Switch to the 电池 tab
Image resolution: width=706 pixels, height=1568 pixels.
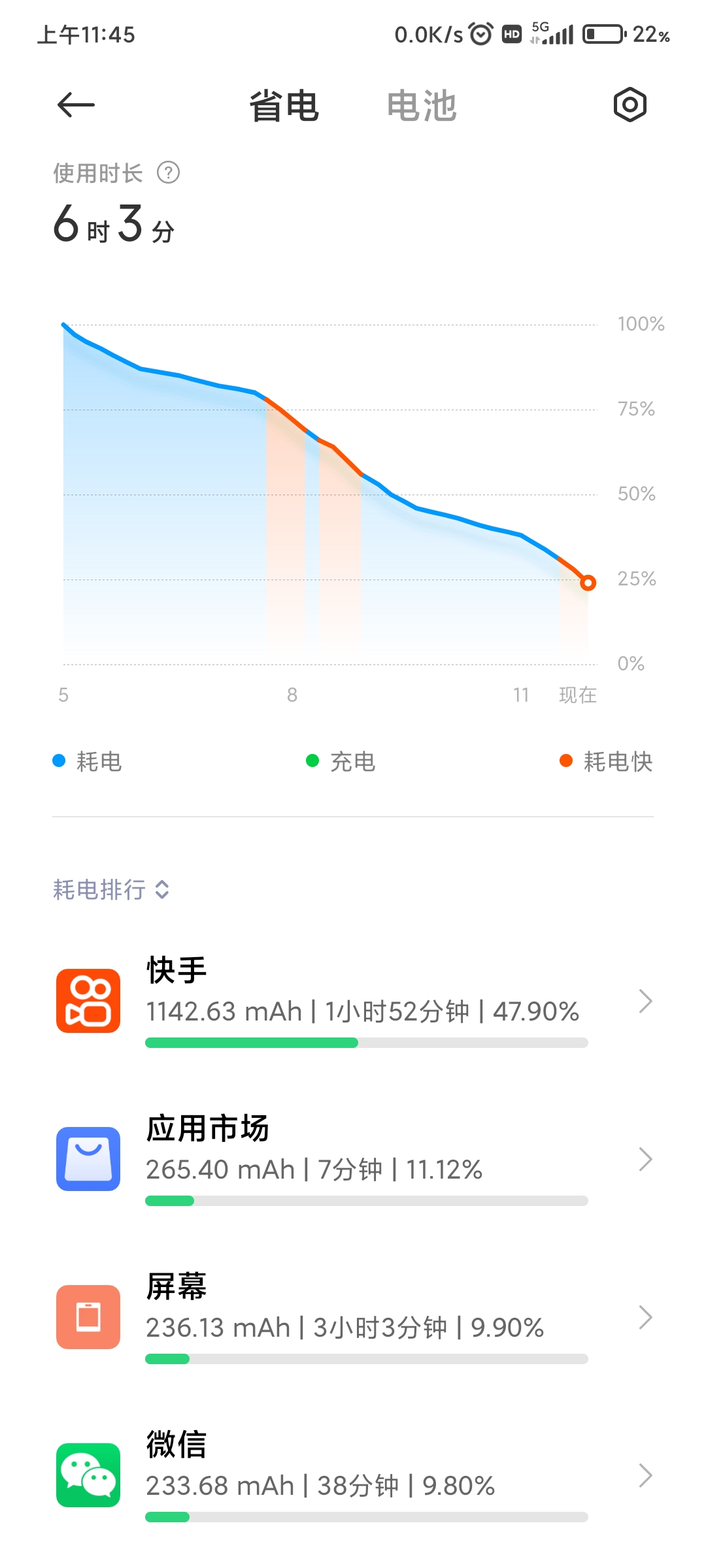tap(422, 106)
